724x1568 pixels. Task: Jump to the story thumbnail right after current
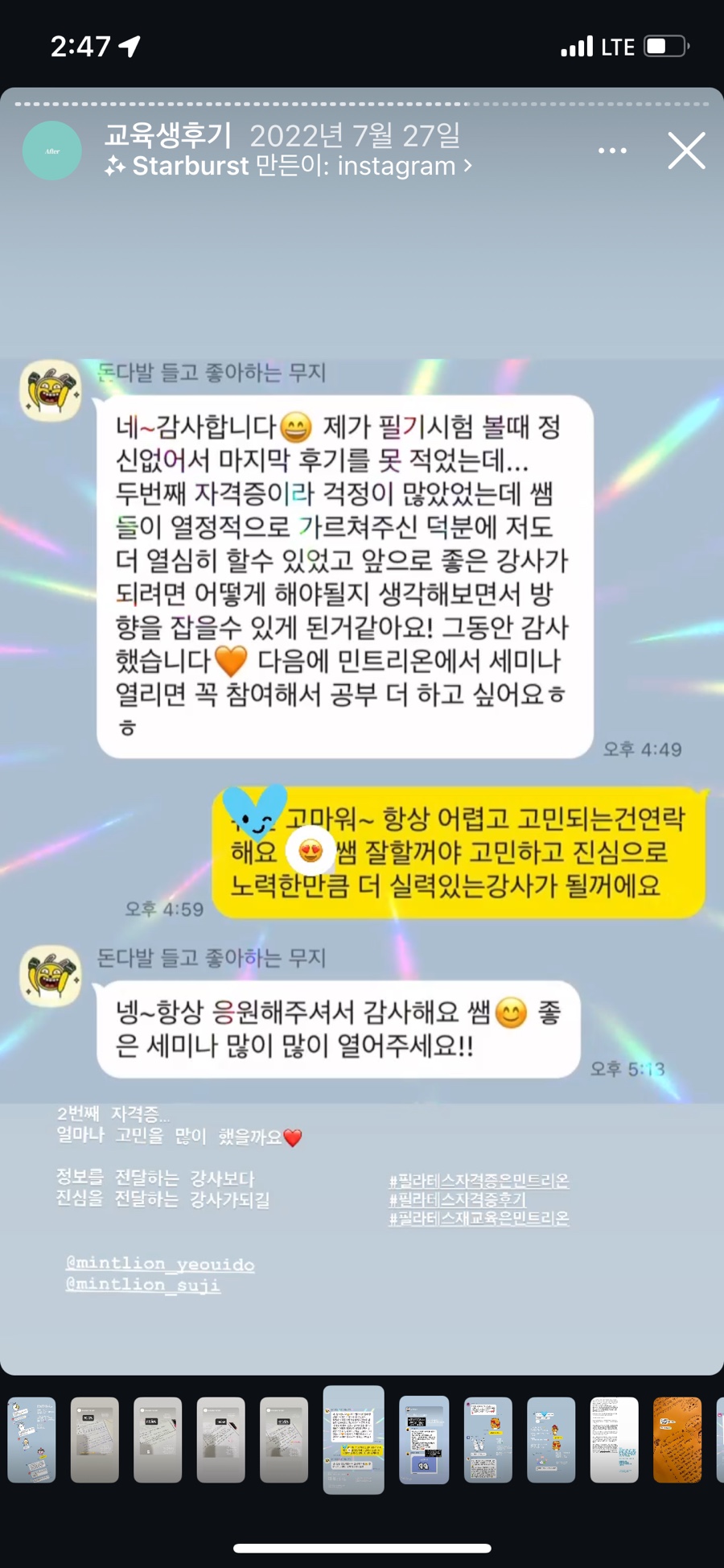424,1440
